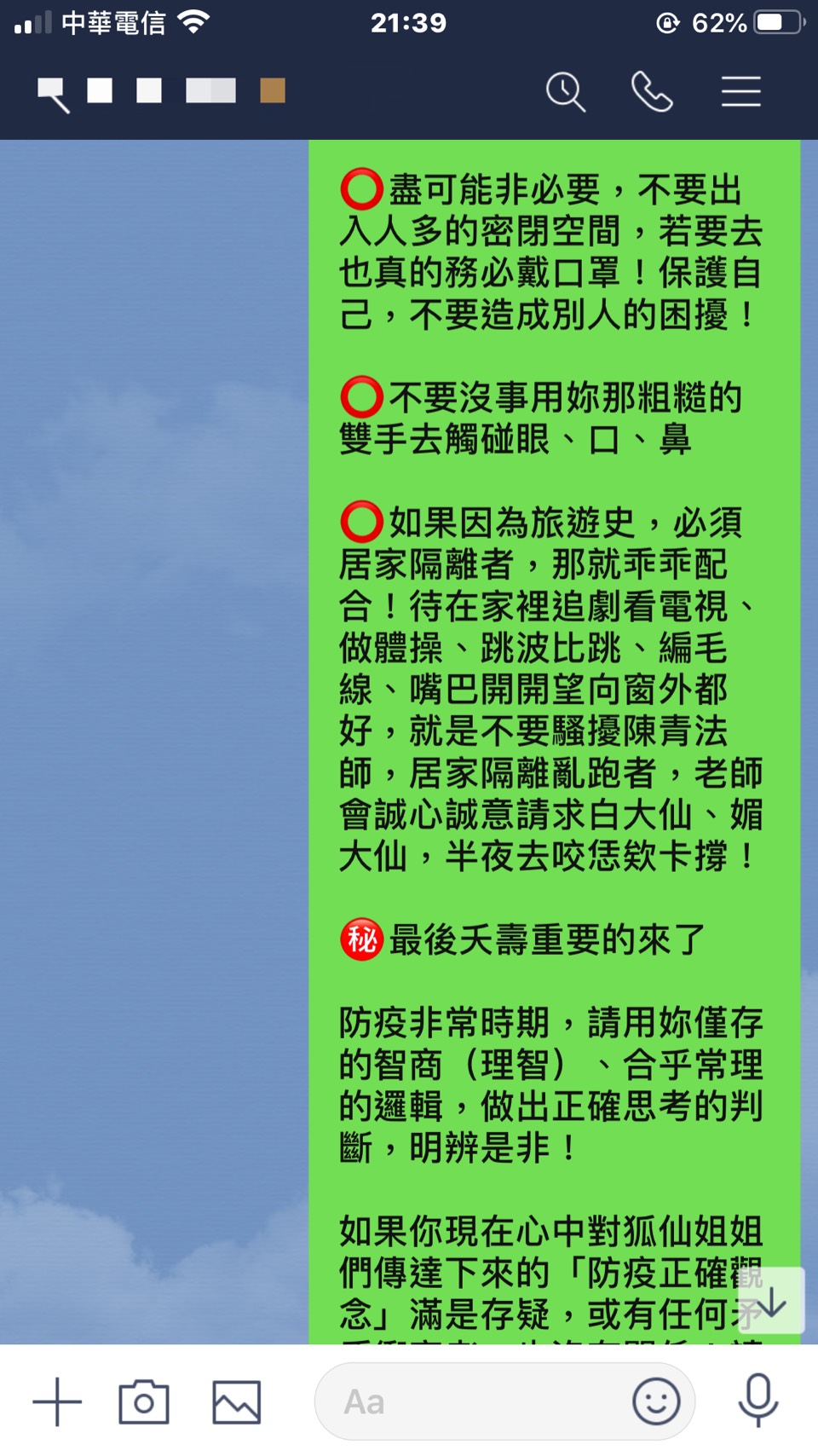Jump to the latest message
Image resolution: width=818 pixels, height=1456 pixels.
[x=771, y=1301]
